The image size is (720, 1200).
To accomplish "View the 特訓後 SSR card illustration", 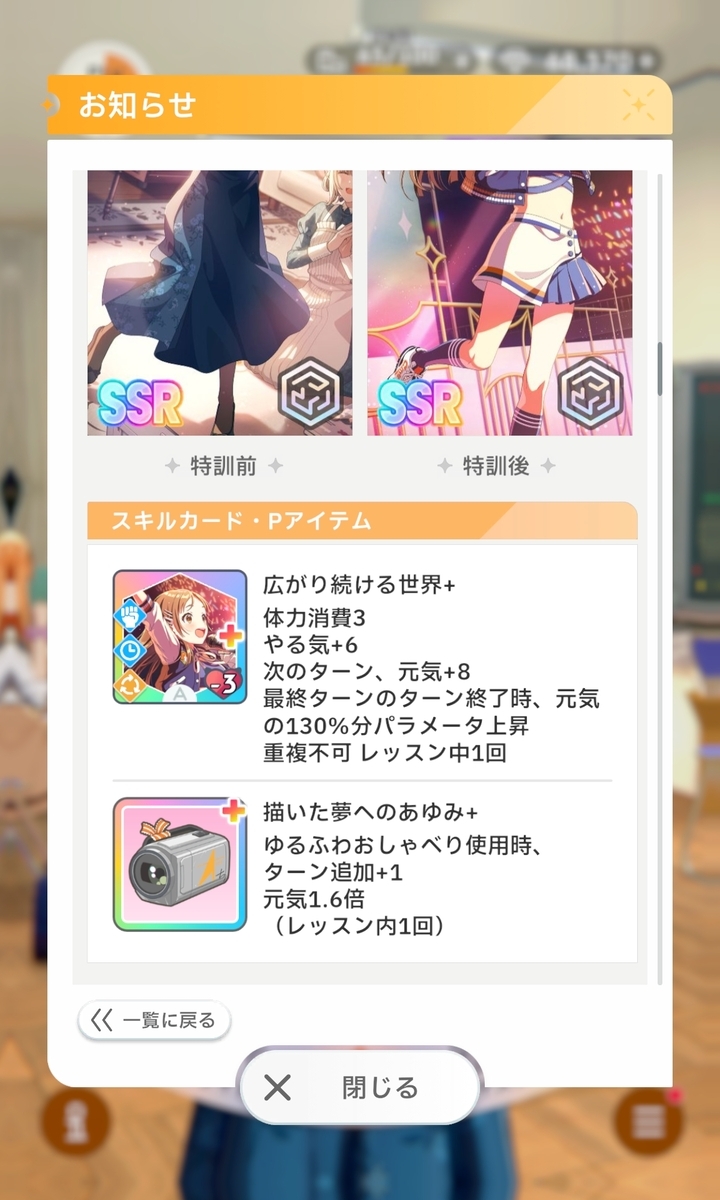I will 499,303.
